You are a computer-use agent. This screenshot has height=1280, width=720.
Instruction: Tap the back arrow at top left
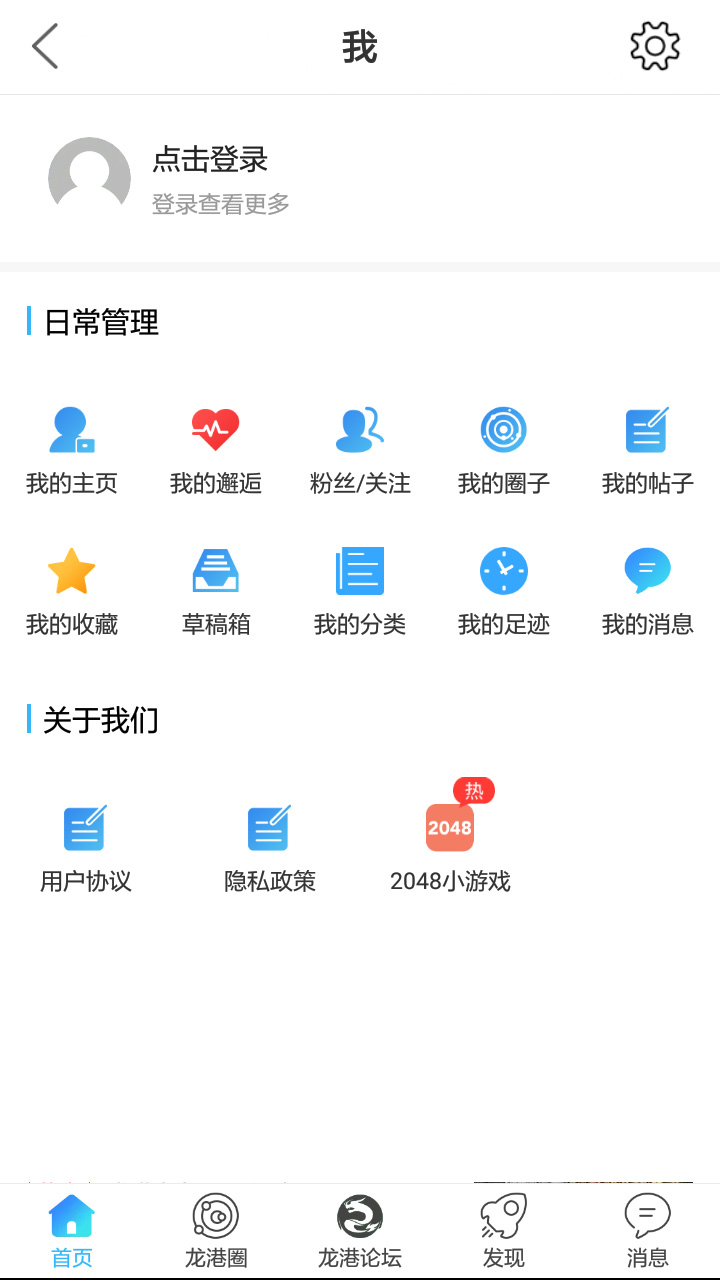click(x=42, y=46)
